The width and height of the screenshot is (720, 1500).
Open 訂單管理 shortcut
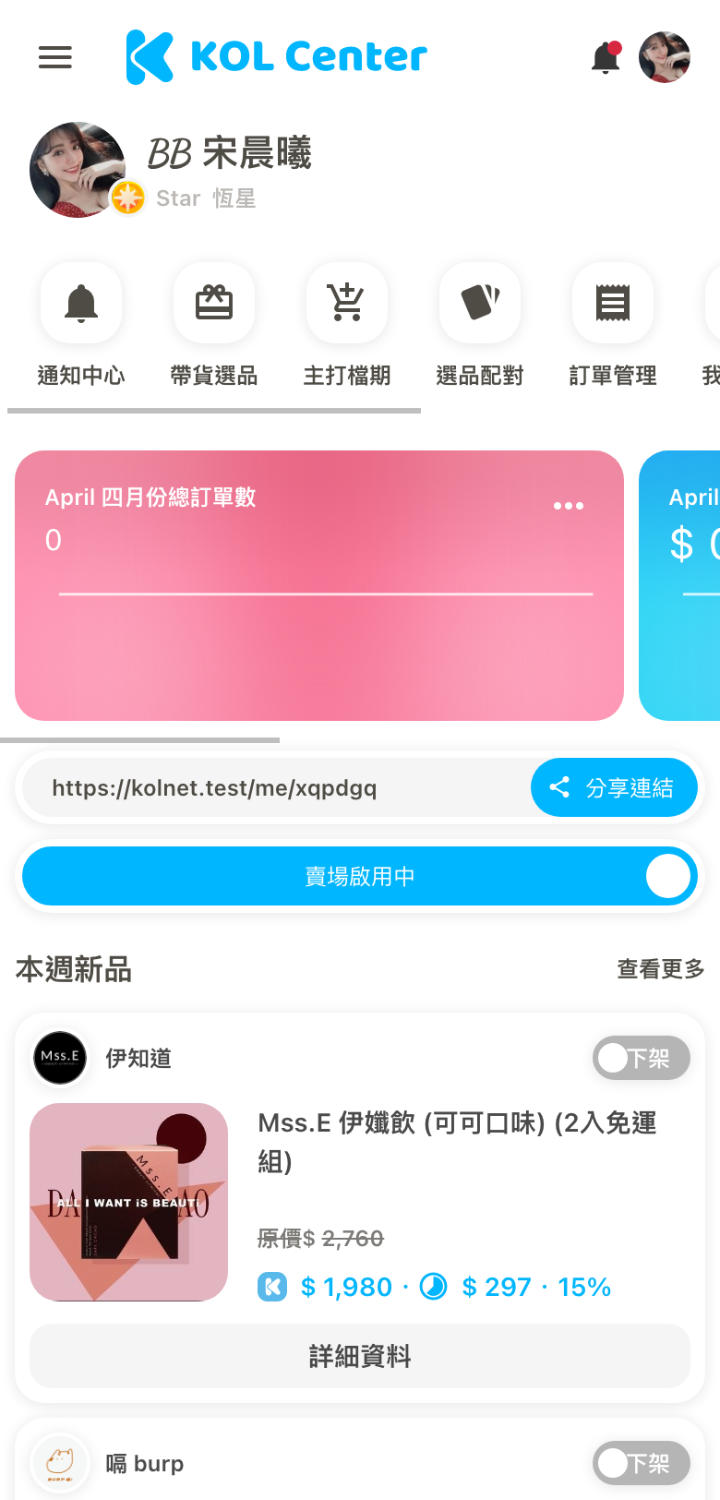coord(613,303)
